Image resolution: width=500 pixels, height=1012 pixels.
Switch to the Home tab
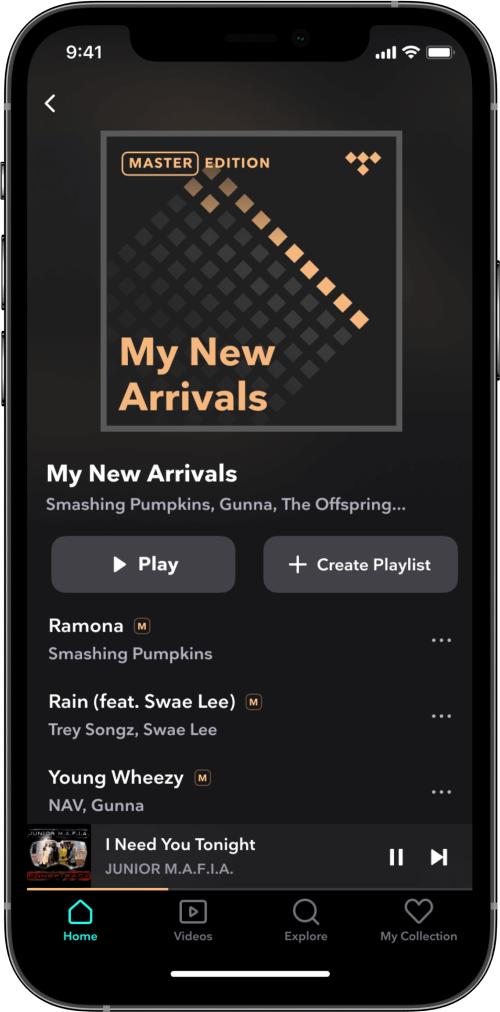tap(80, 921)
